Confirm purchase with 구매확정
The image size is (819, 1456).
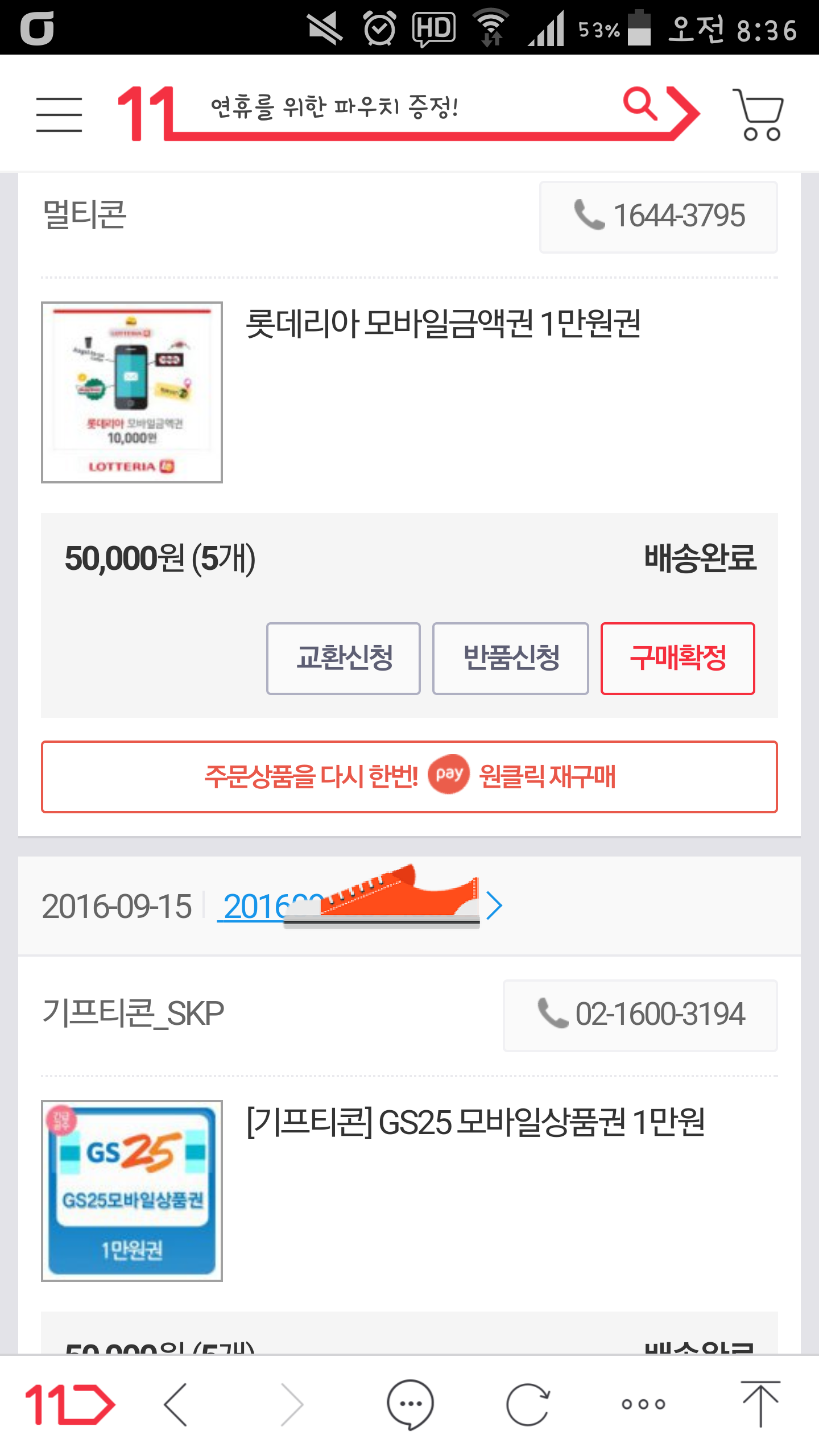click(x=677, y=658)
